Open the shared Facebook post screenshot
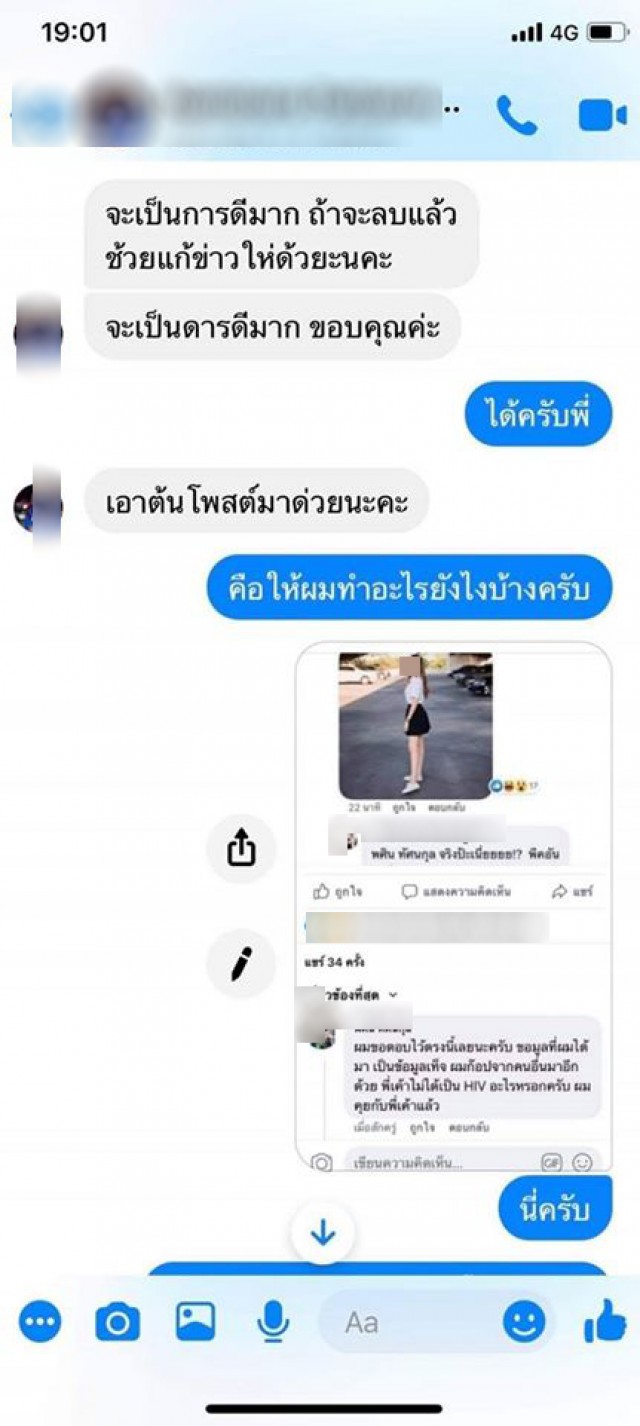The image size is (640, 1426). point(452,907)
